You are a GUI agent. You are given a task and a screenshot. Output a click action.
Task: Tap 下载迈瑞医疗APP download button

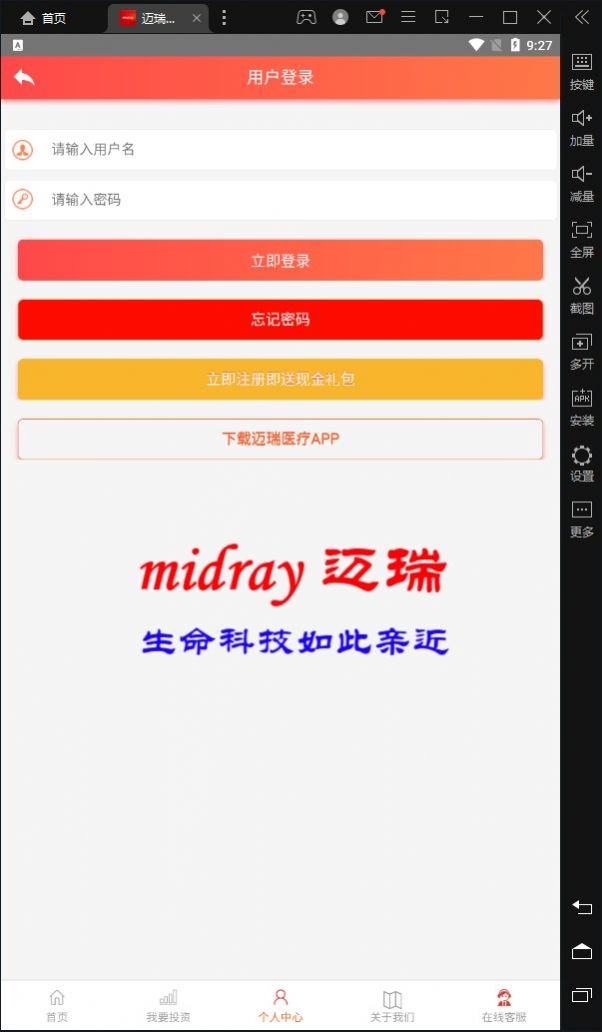280,439
